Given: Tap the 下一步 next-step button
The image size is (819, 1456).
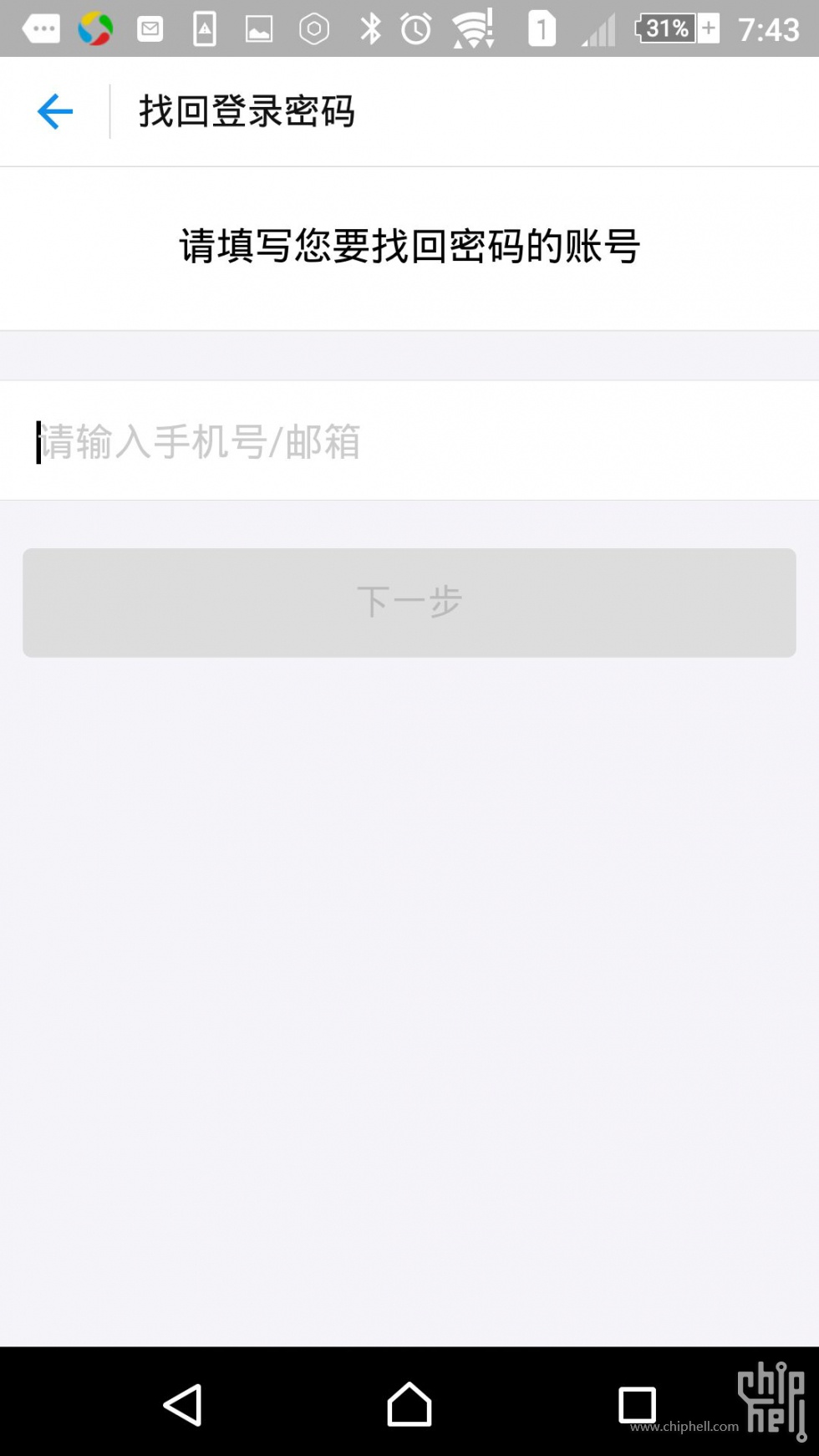Looking at the screenshot, I should pyautogui.click(x=409, y=602).
